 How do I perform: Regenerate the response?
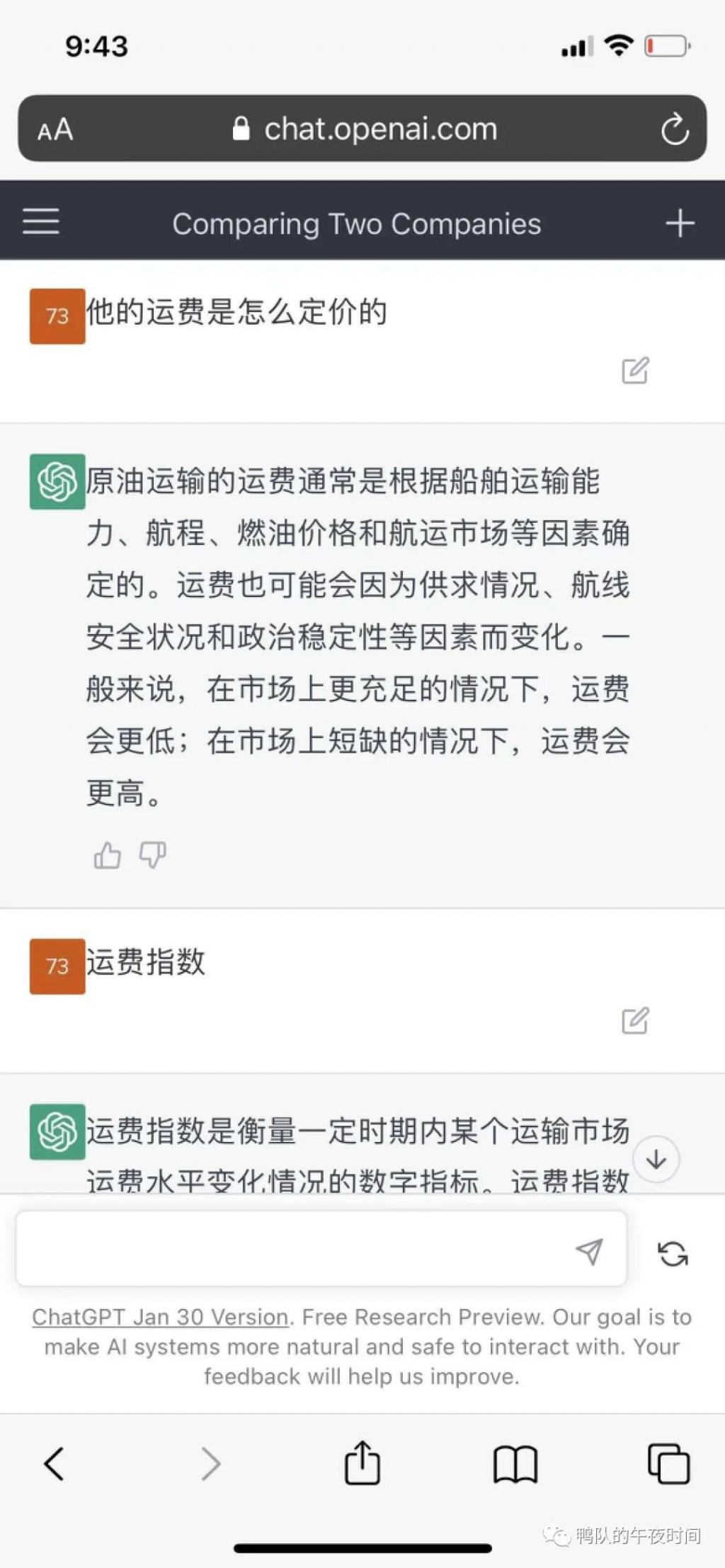tap(673, 1254)
